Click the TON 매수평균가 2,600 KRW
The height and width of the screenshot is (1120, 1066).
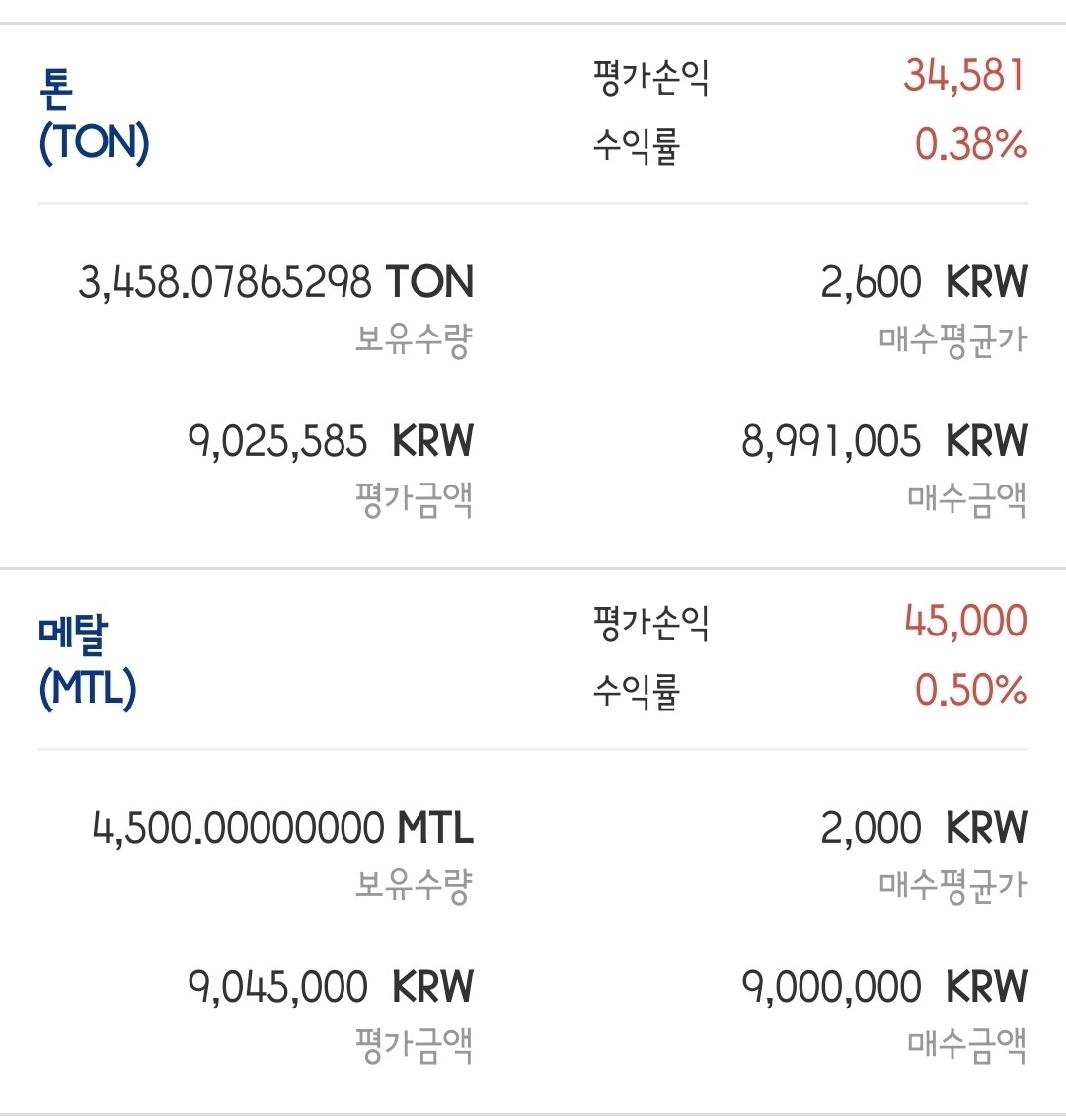[921, 281]
